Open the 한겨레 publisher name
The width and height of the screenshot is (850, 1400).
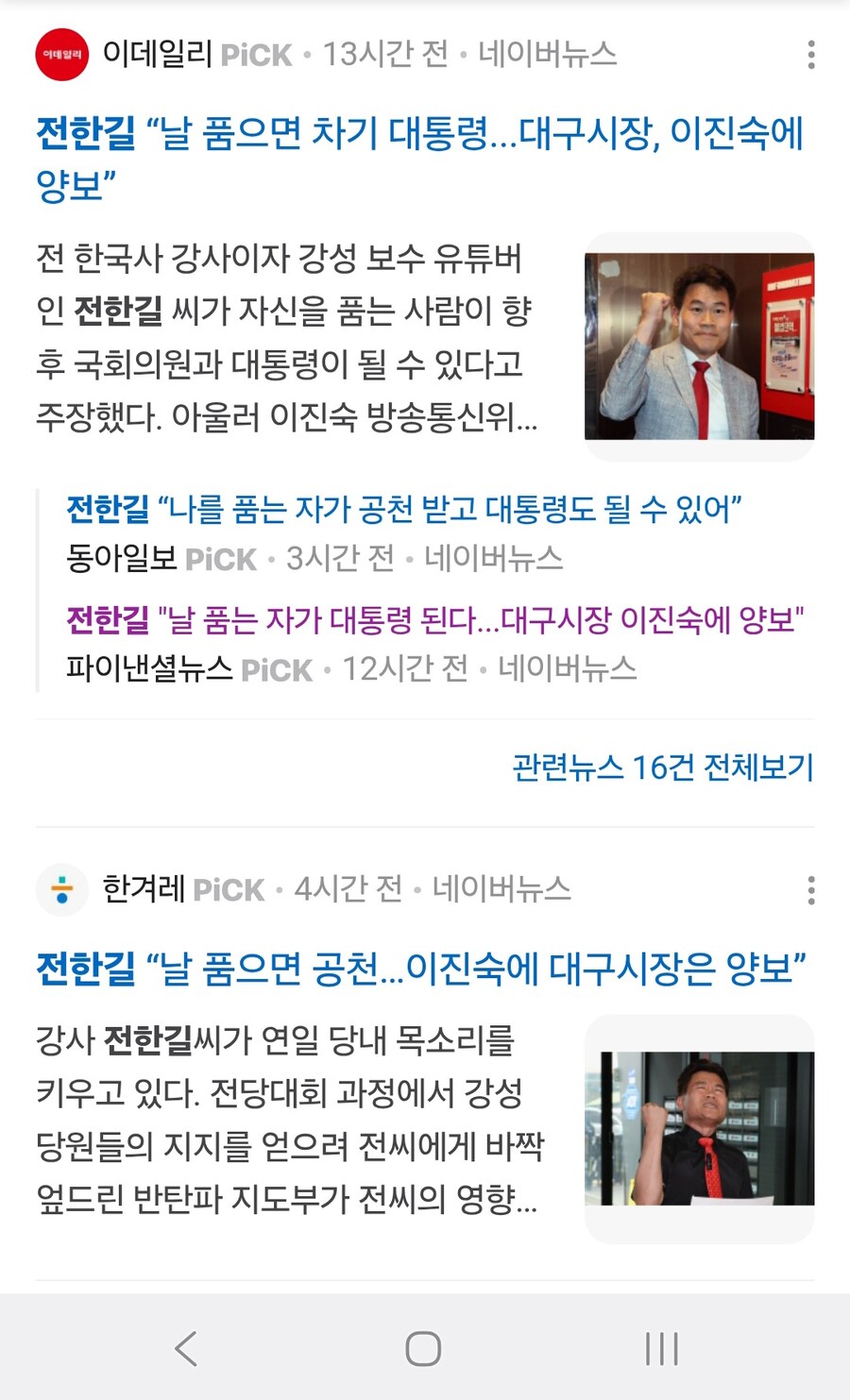click(143, 889)
